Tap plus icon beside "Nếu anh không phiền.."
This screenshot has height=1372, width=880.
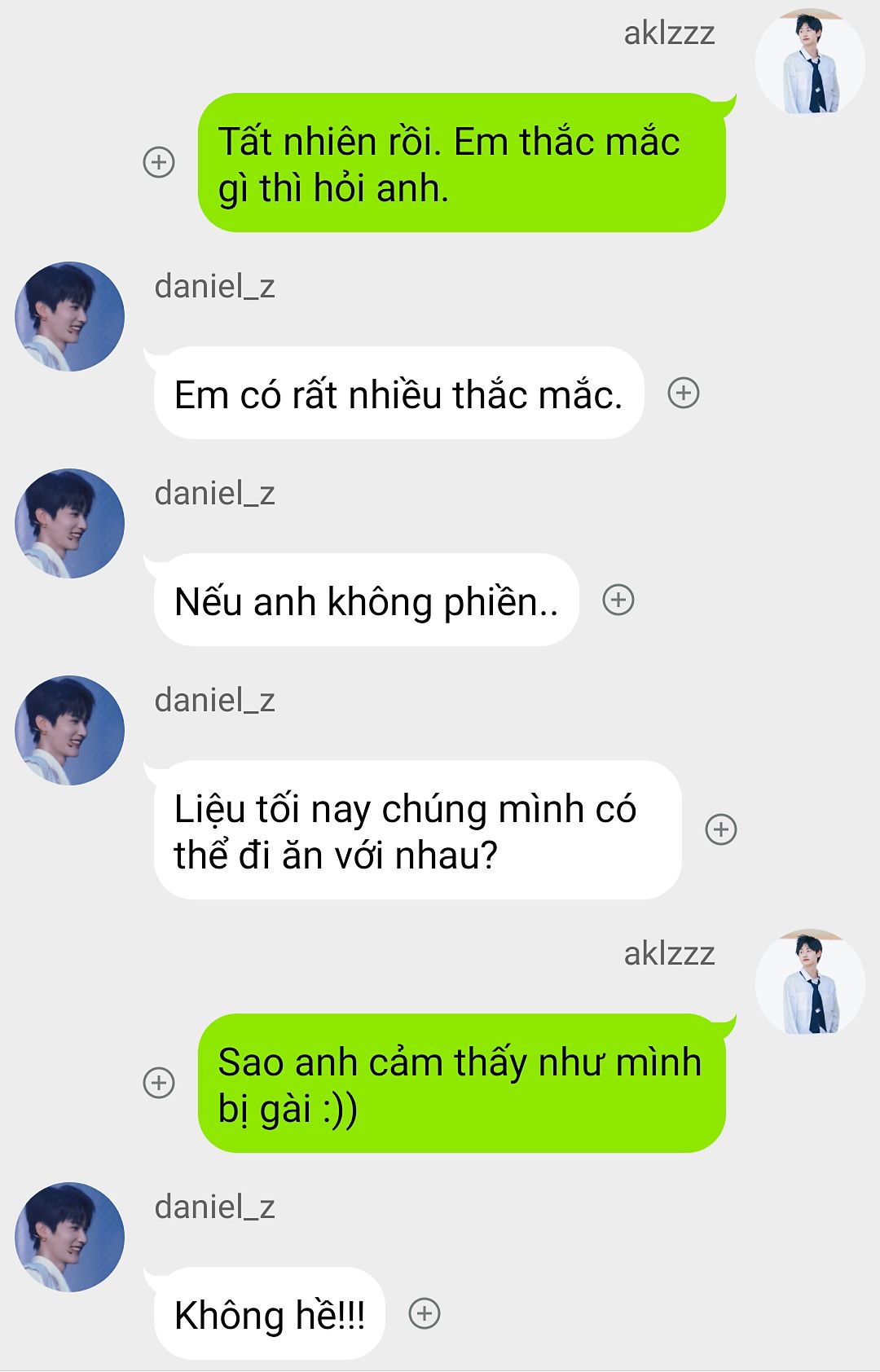coord(618,600)
